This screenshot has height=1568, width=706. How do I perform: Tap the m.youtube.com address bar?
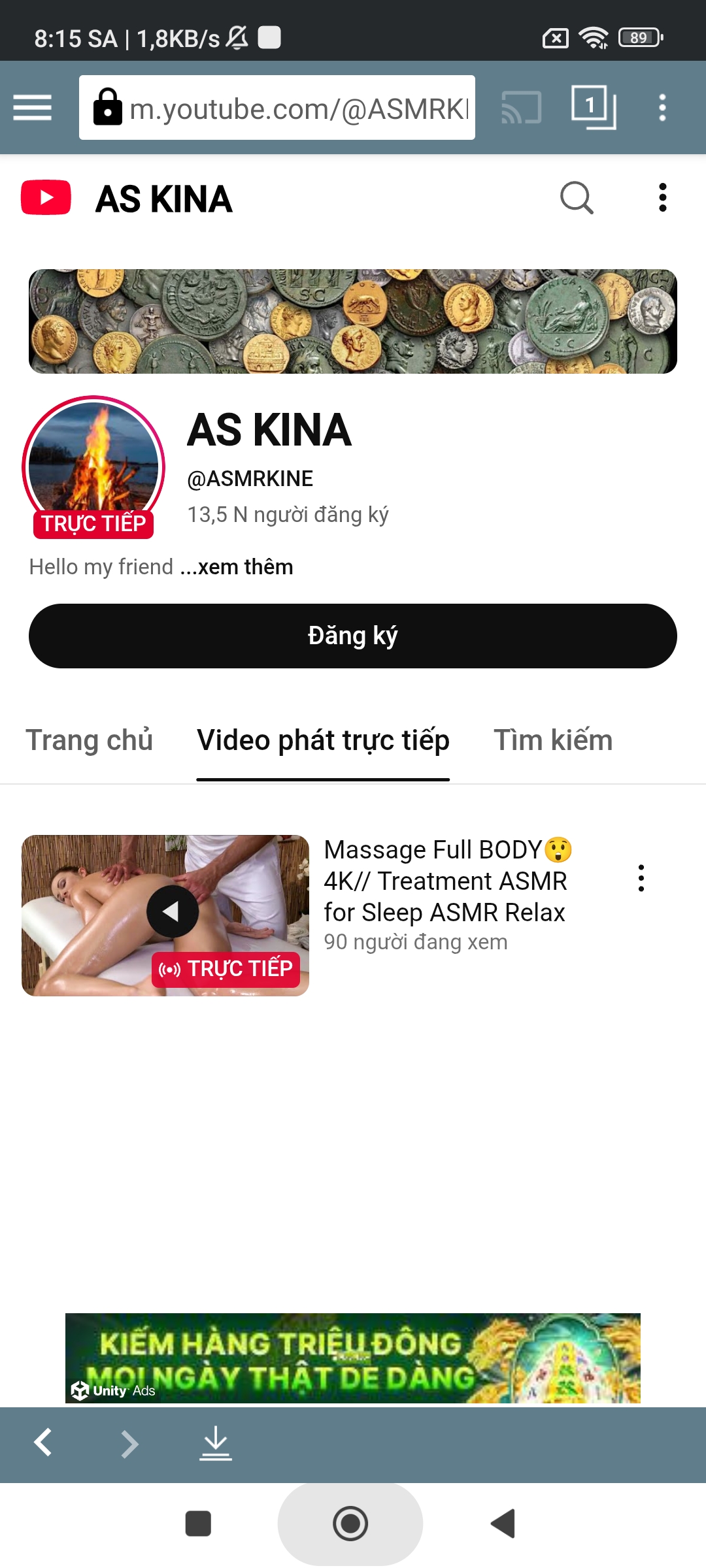[277, 108]
